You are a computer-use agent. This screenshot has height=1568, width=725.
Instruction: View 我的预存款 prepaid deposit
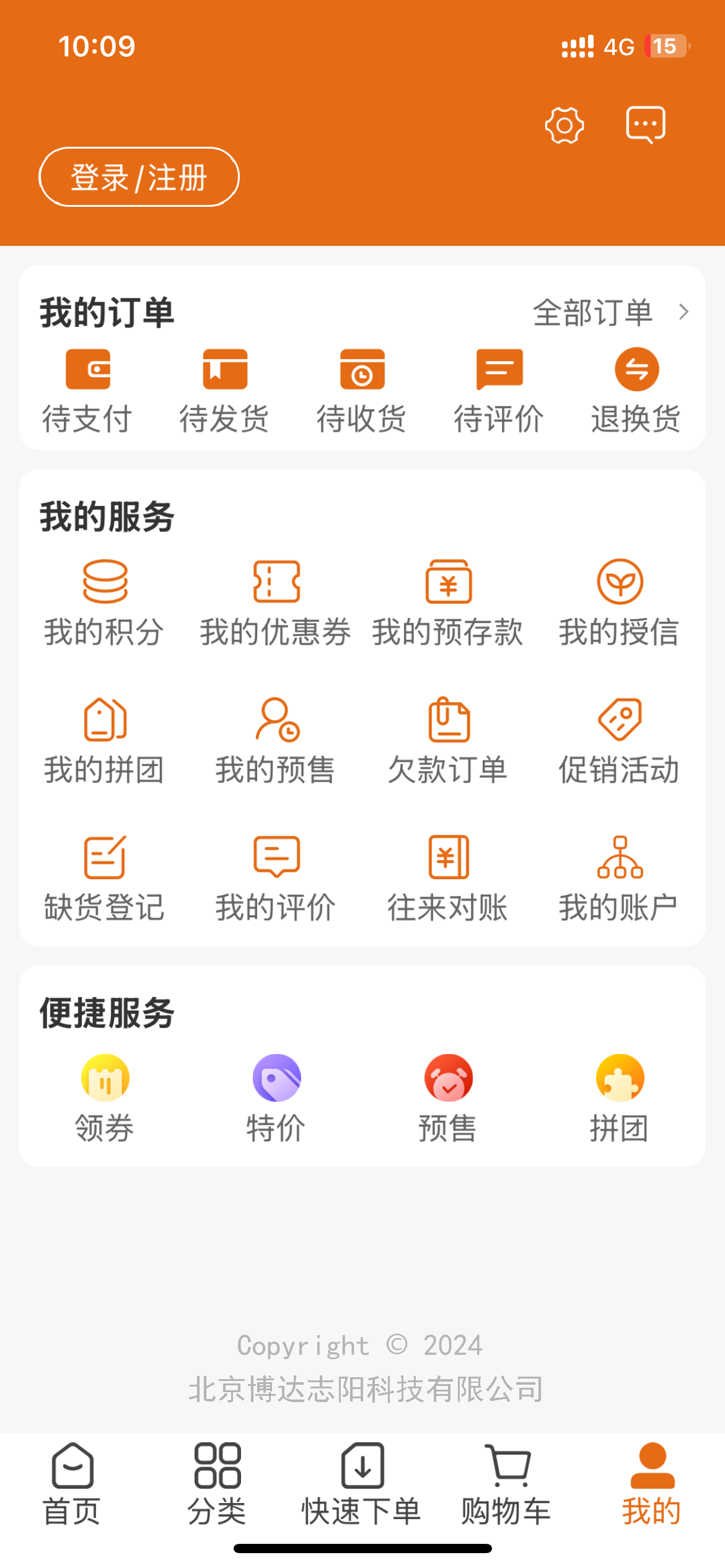pos(448,603)
